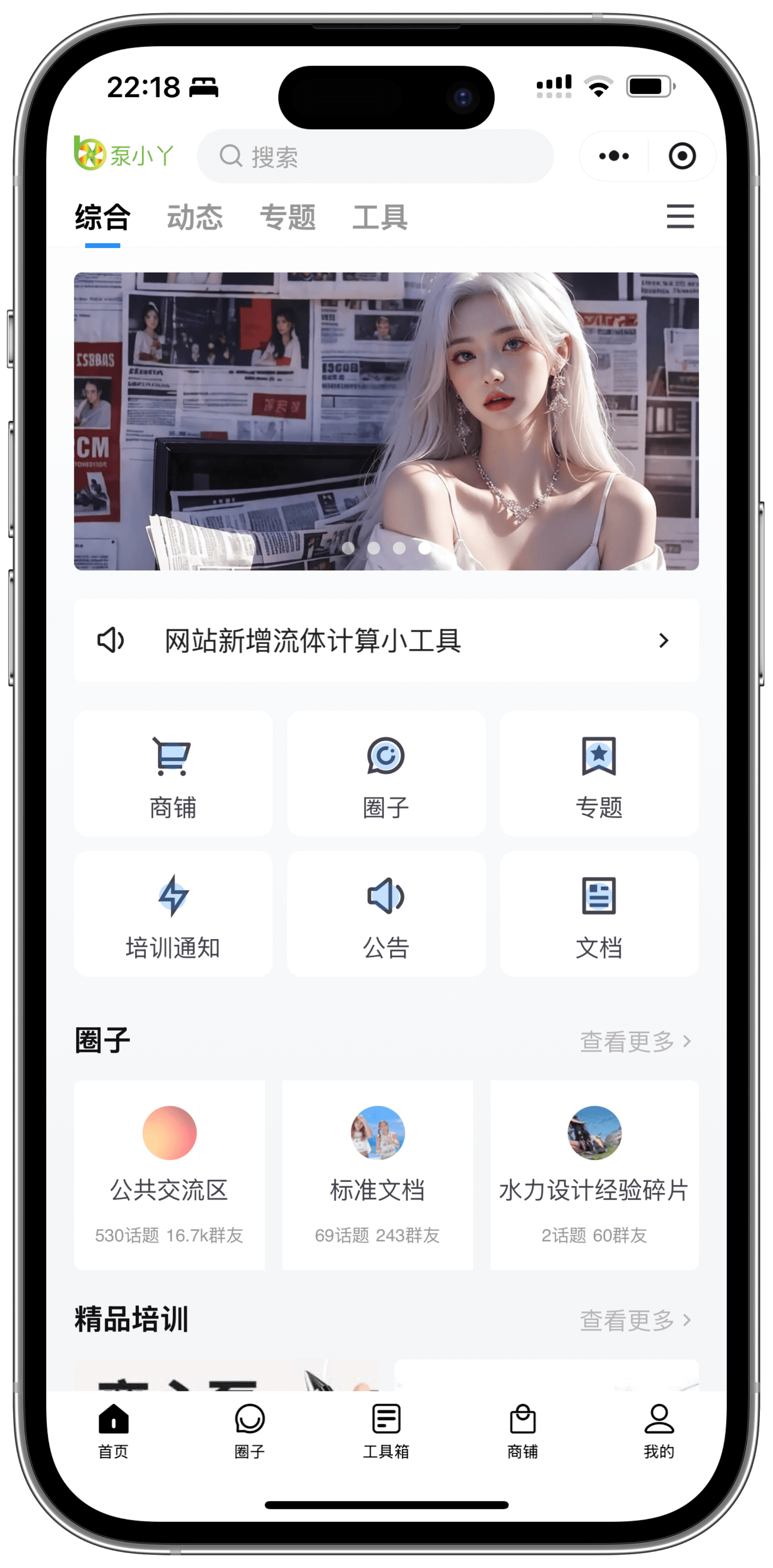The image size is (773, 1568).
Task: Open the 公共交流区 circle card
Action: [x=169, y=1175]
